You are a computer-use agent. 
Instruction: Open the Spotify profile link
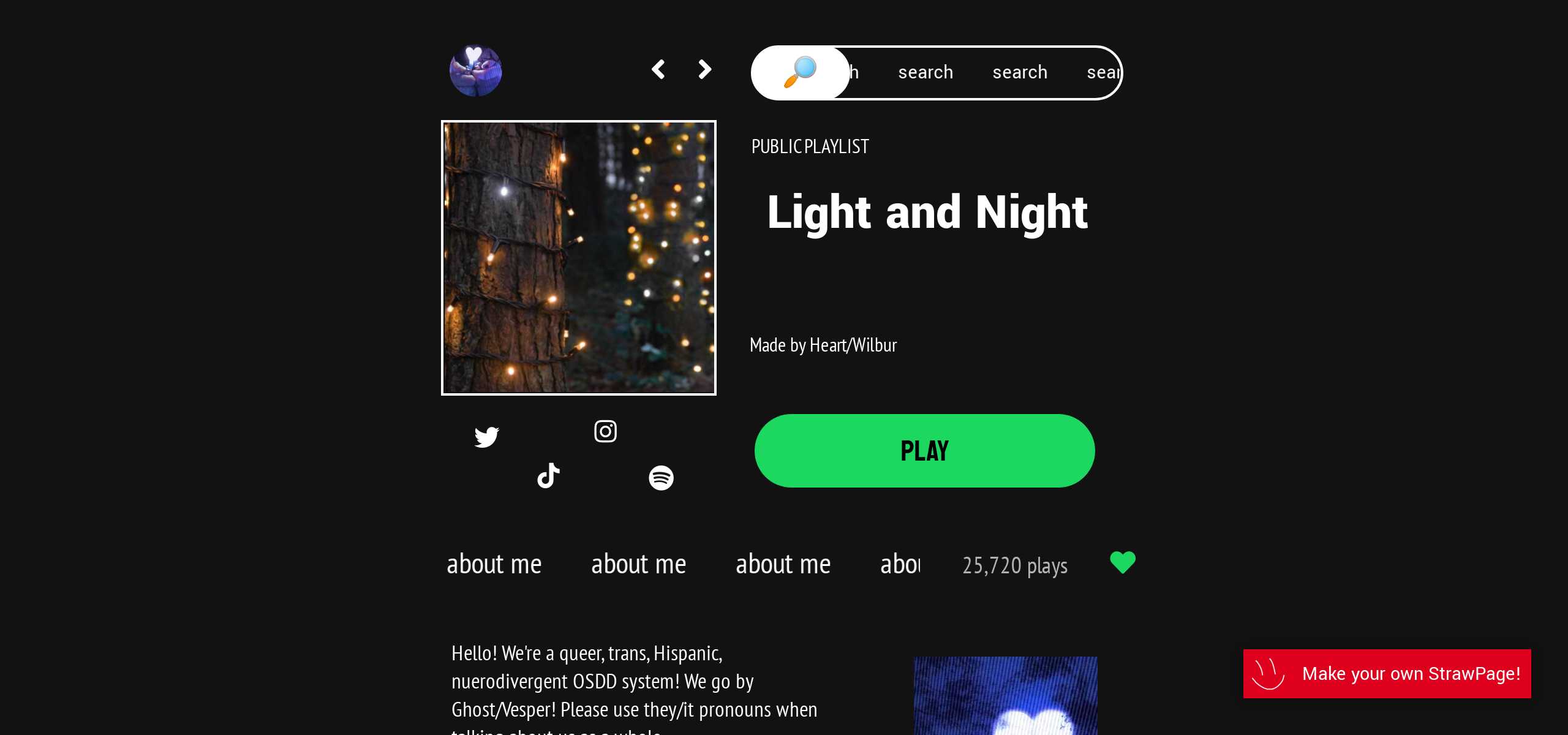point(661,478)
